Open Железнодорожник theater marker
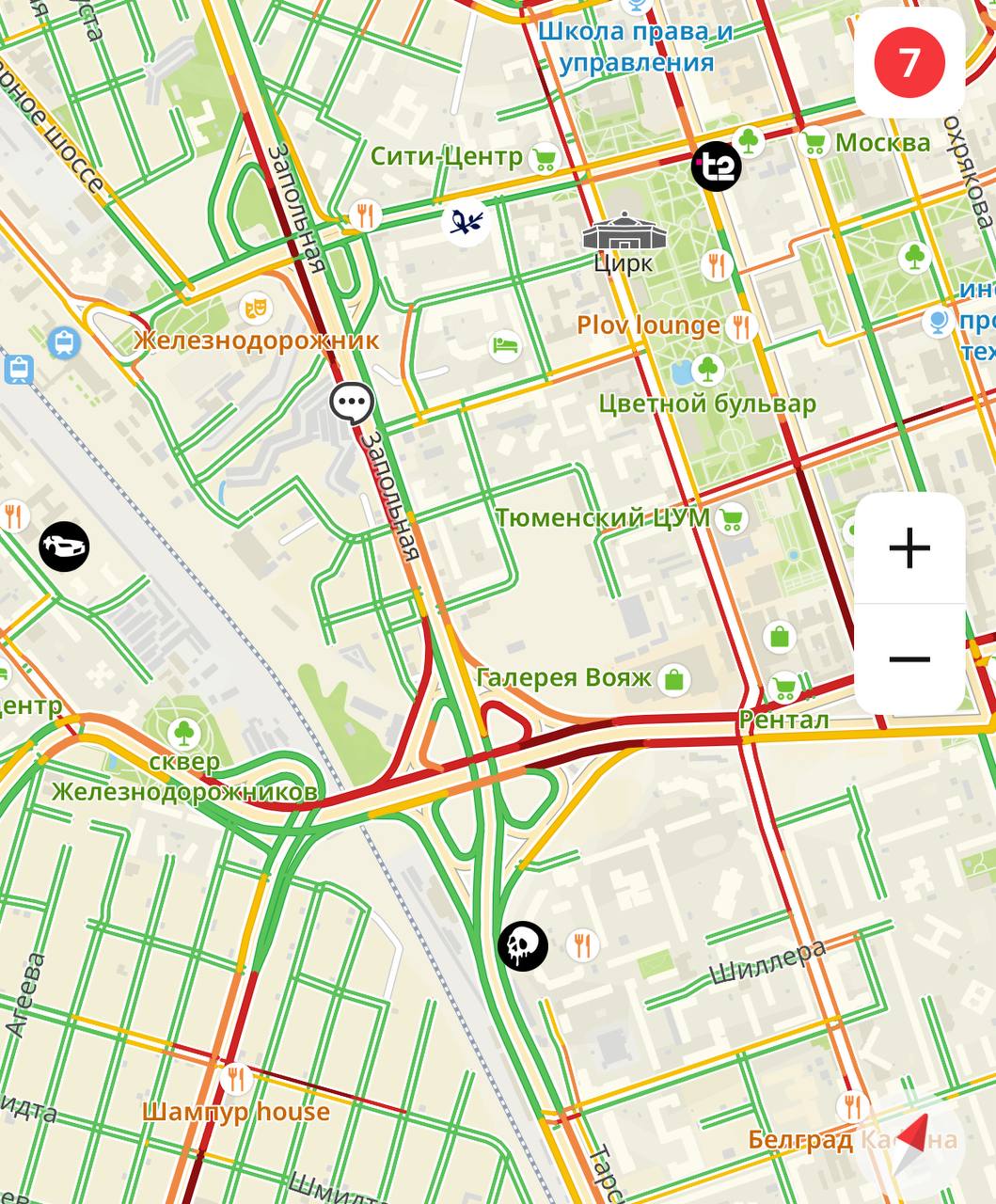The height and width of the screenshot is (1204, 996). point(250,307)
